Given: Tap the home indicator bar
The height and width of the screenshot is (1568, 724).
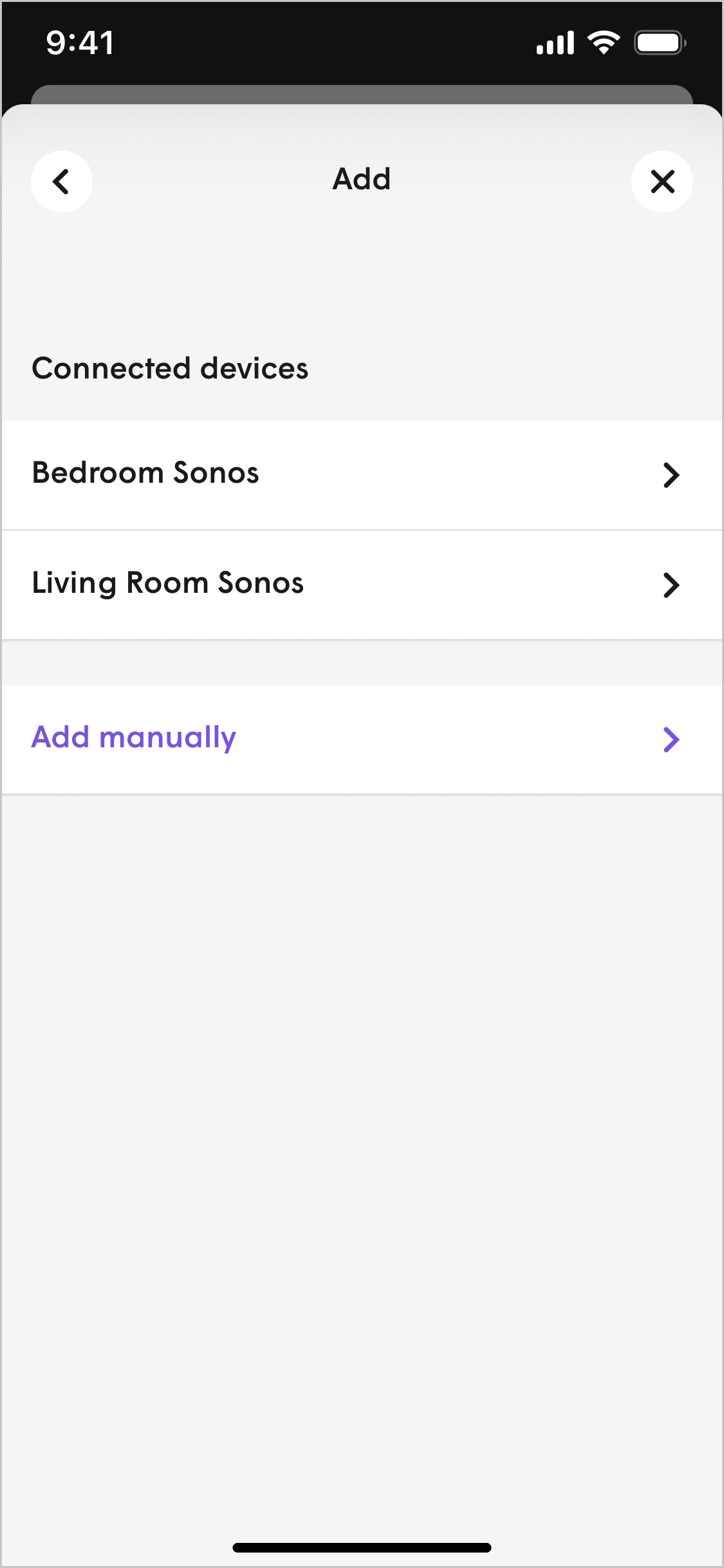Looking at the screenshot, I should tap(362, 1545).
